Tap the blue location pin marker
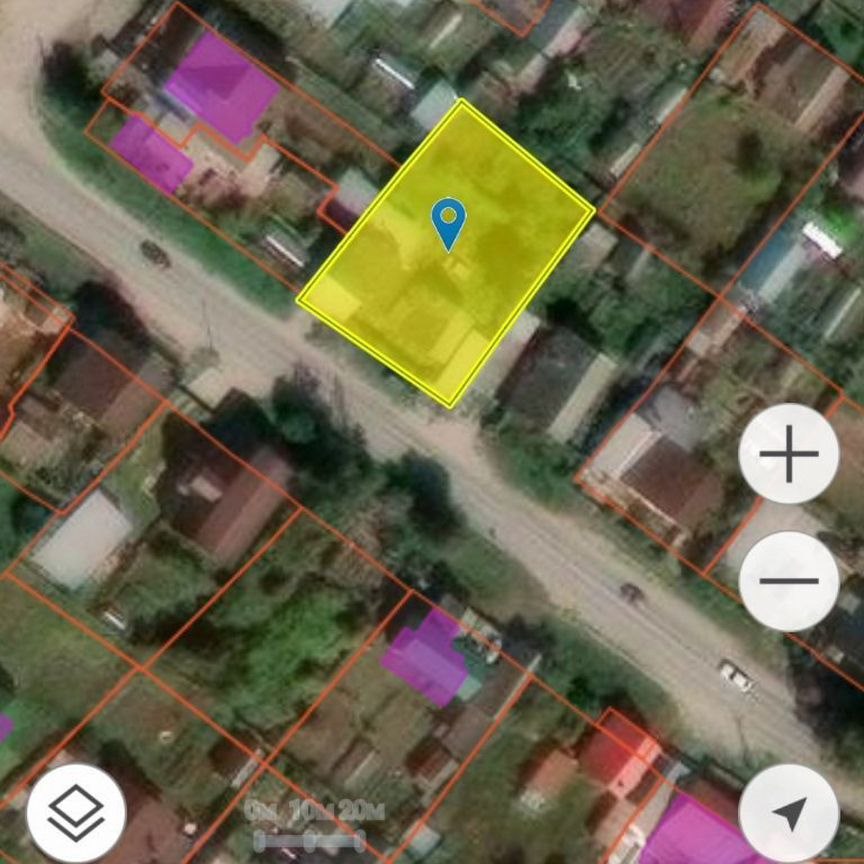This screenshot has width=864, height=864. coord(448,221)
